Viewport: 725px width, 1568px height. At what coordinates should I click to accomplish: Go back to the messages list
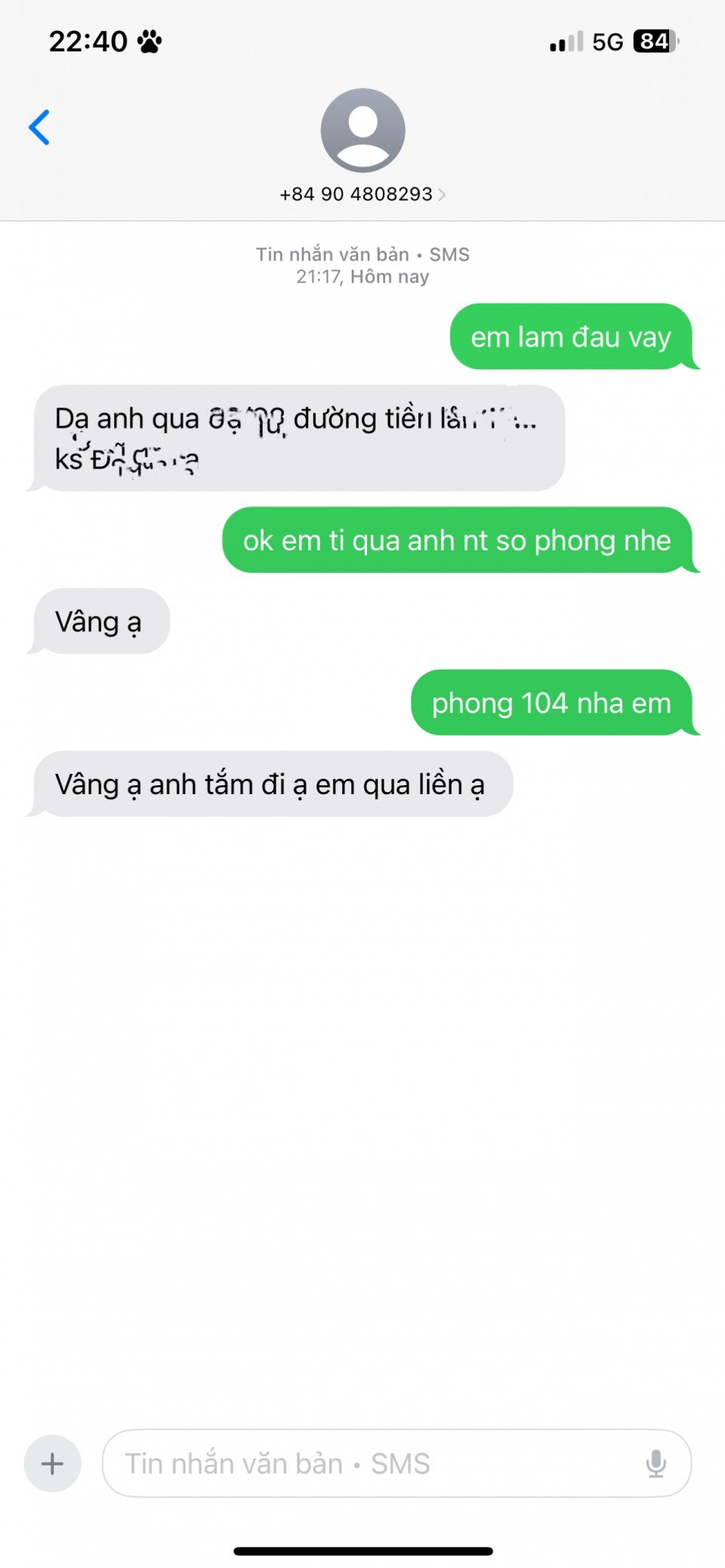(x=39, y=128)
